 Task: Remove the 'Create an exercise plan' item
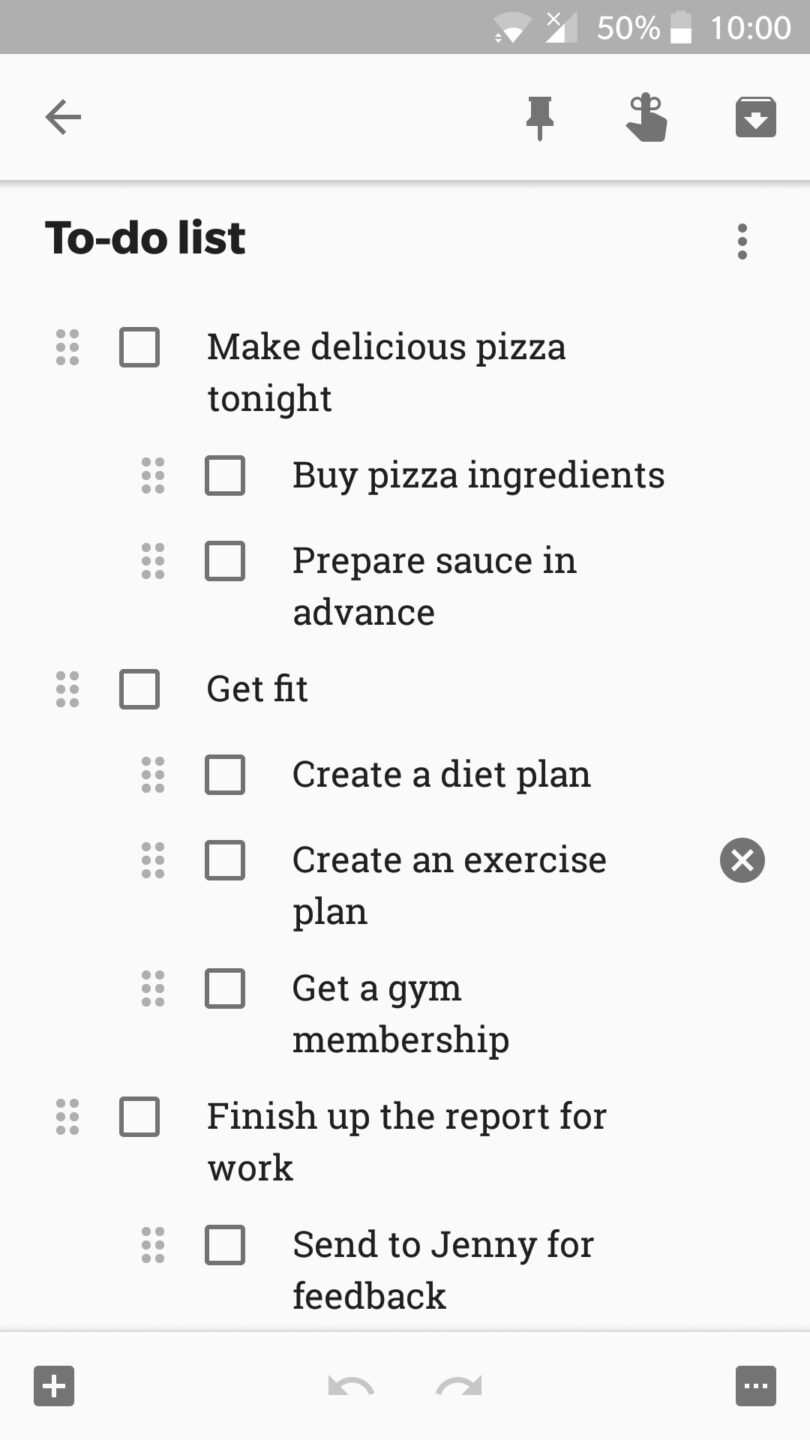click(x=741, y=860)
